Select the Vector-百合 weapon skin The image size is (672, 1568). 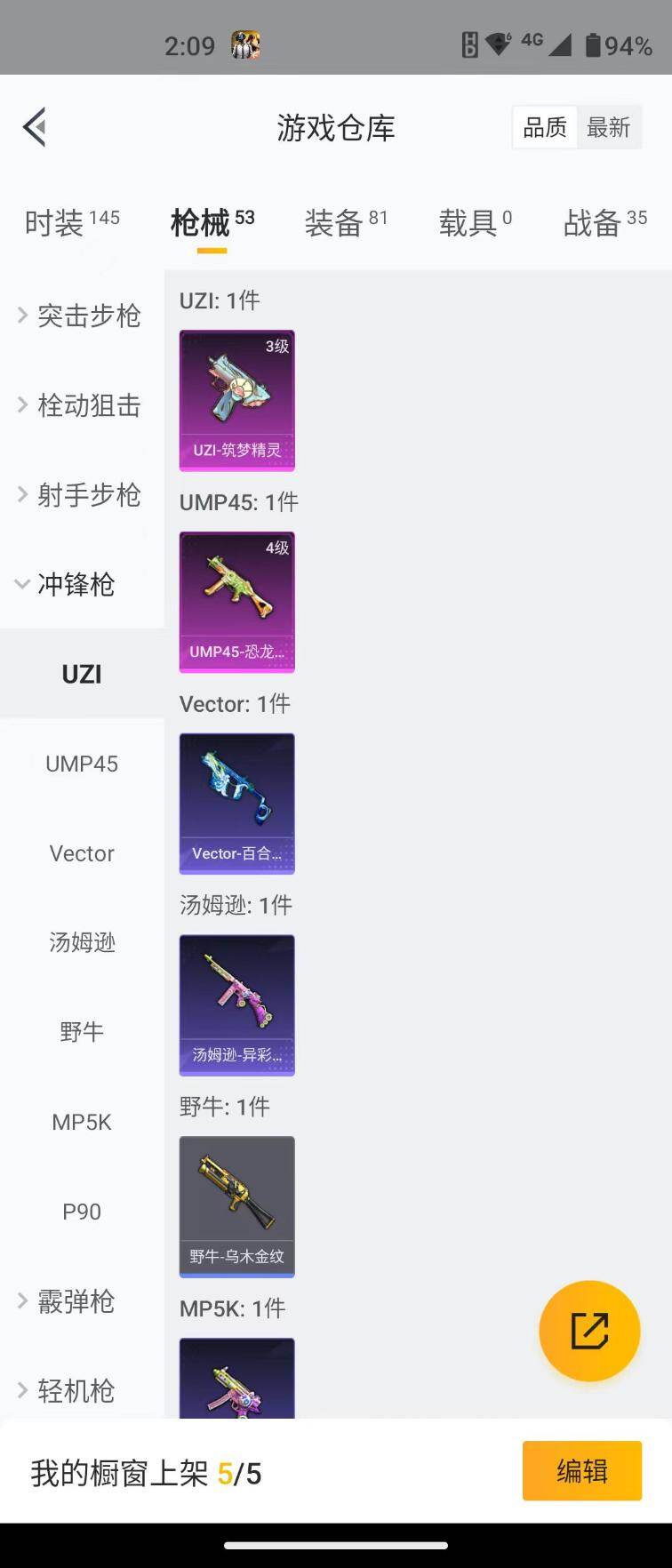(236, 804)
